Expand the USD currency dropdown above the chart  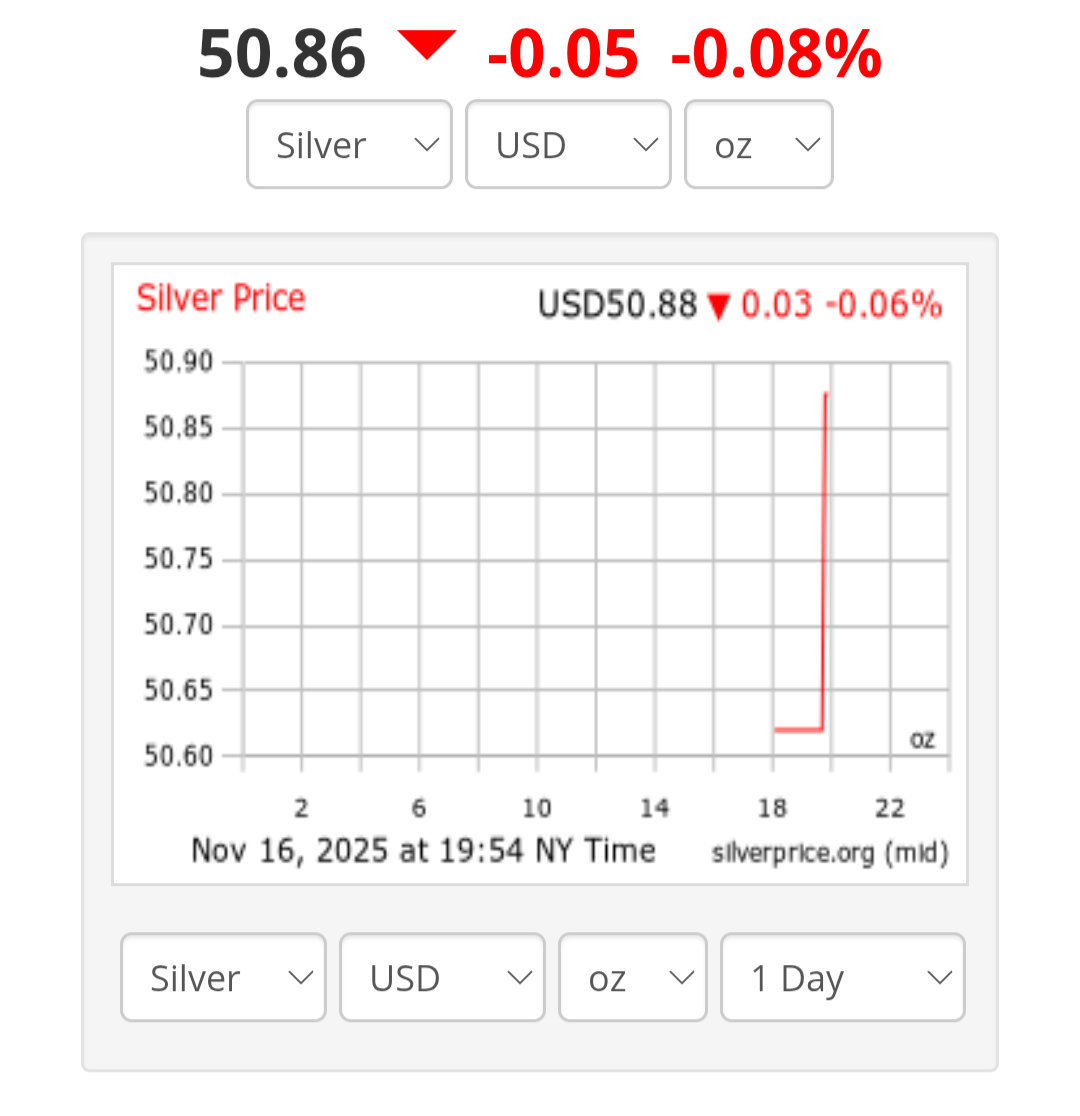(x=568, y=145)
